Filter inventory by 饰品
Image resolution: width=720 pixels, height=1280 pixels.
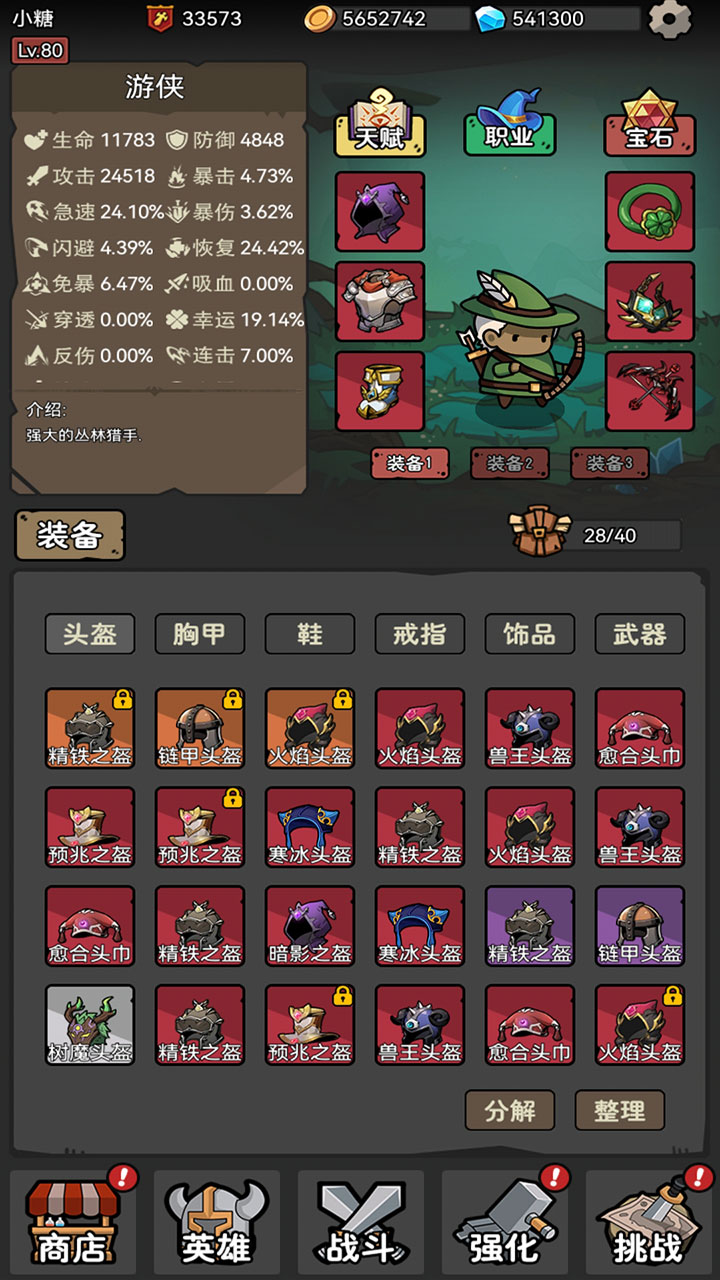click(530, 634)
